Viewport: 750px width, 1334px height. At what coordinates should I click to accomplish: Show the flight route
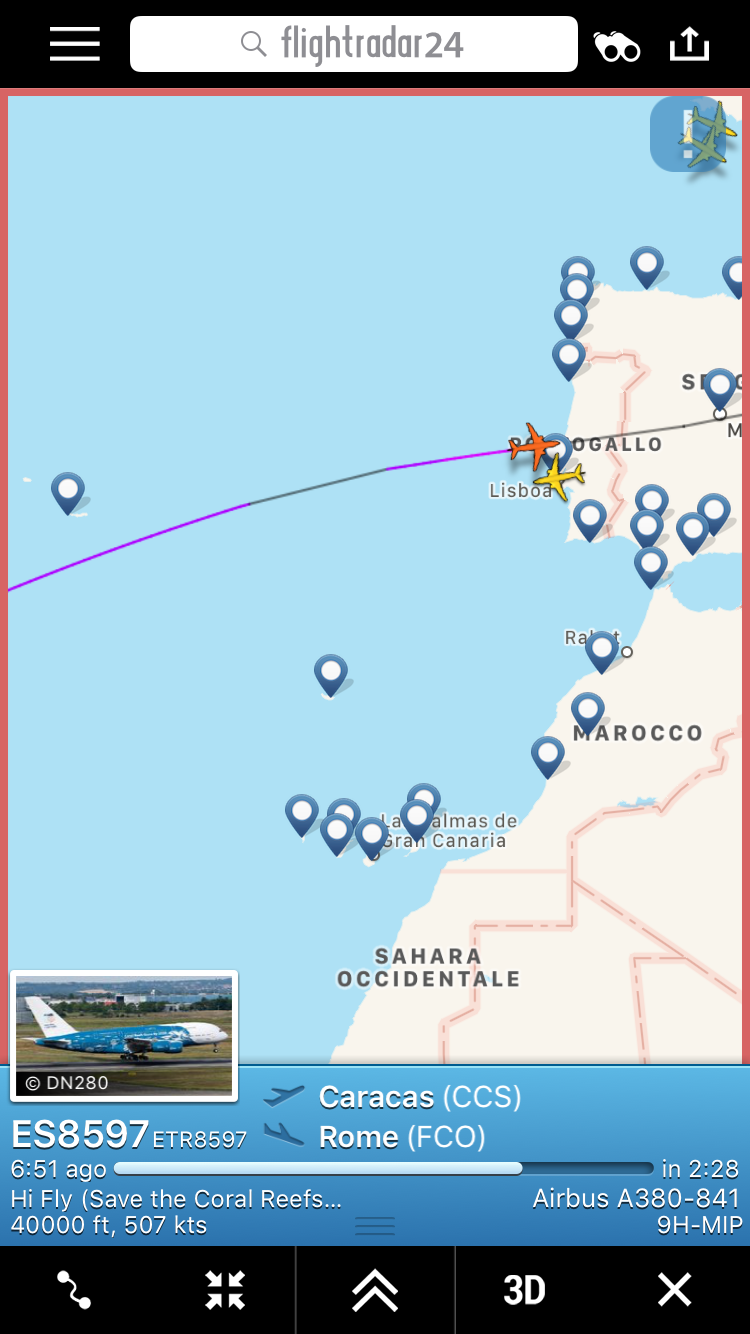point(75,1290)
